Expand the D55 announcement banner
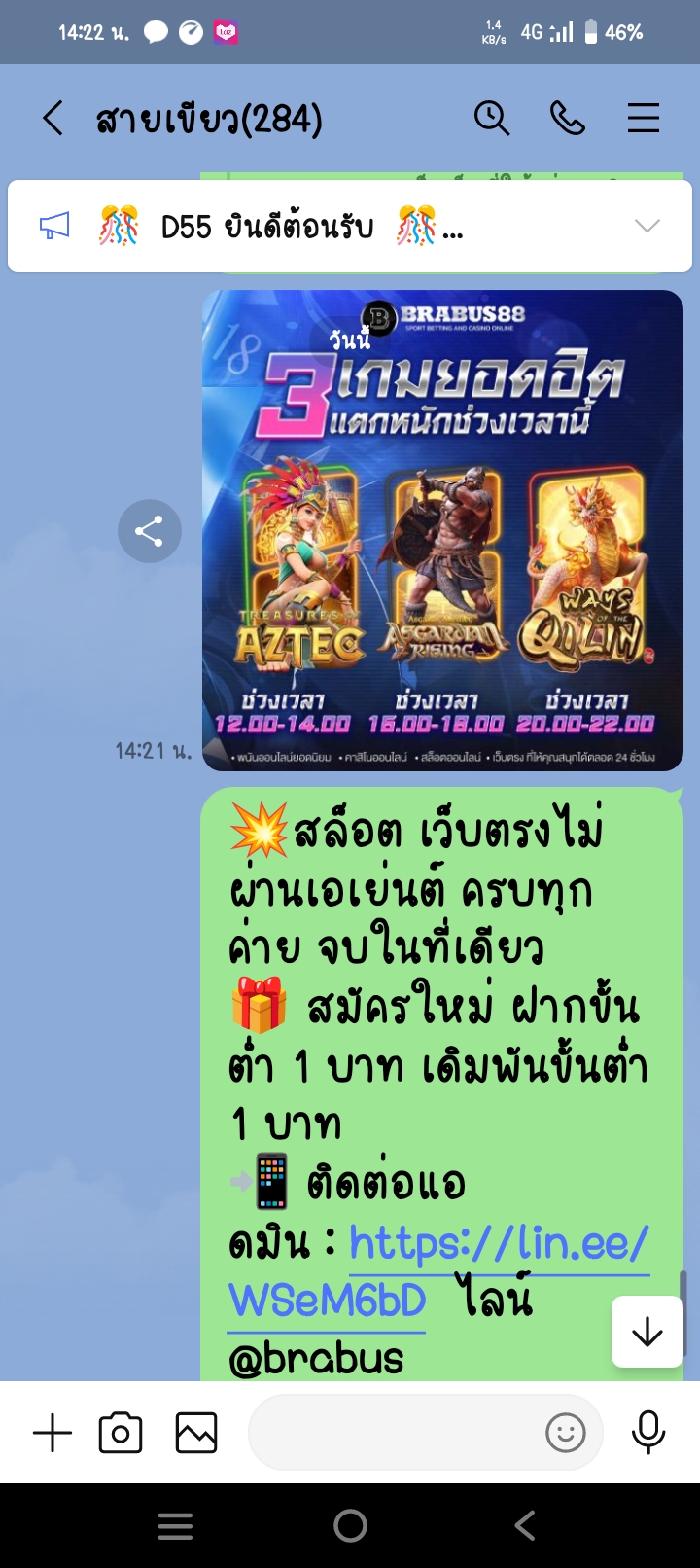The image size is (700, 1568). (x=647, y=227)
